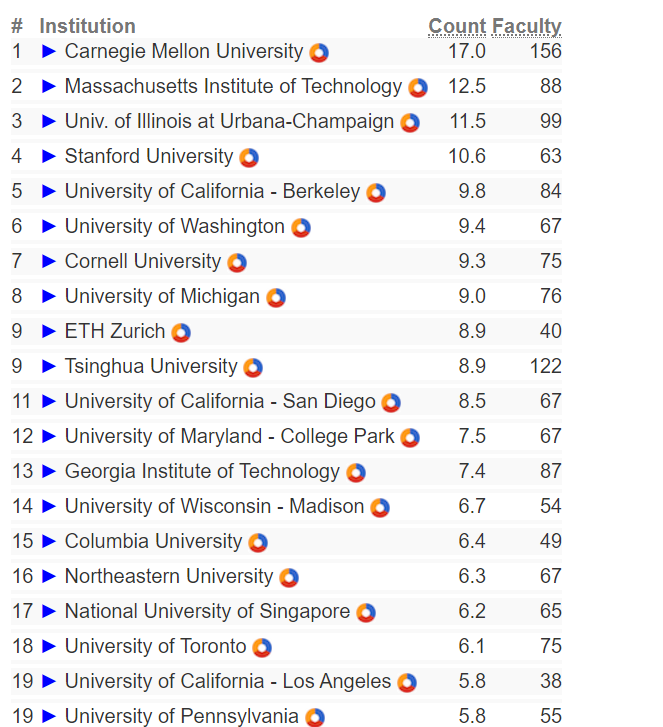Sort institutions by Faculty column

click(x=527, y=27)
